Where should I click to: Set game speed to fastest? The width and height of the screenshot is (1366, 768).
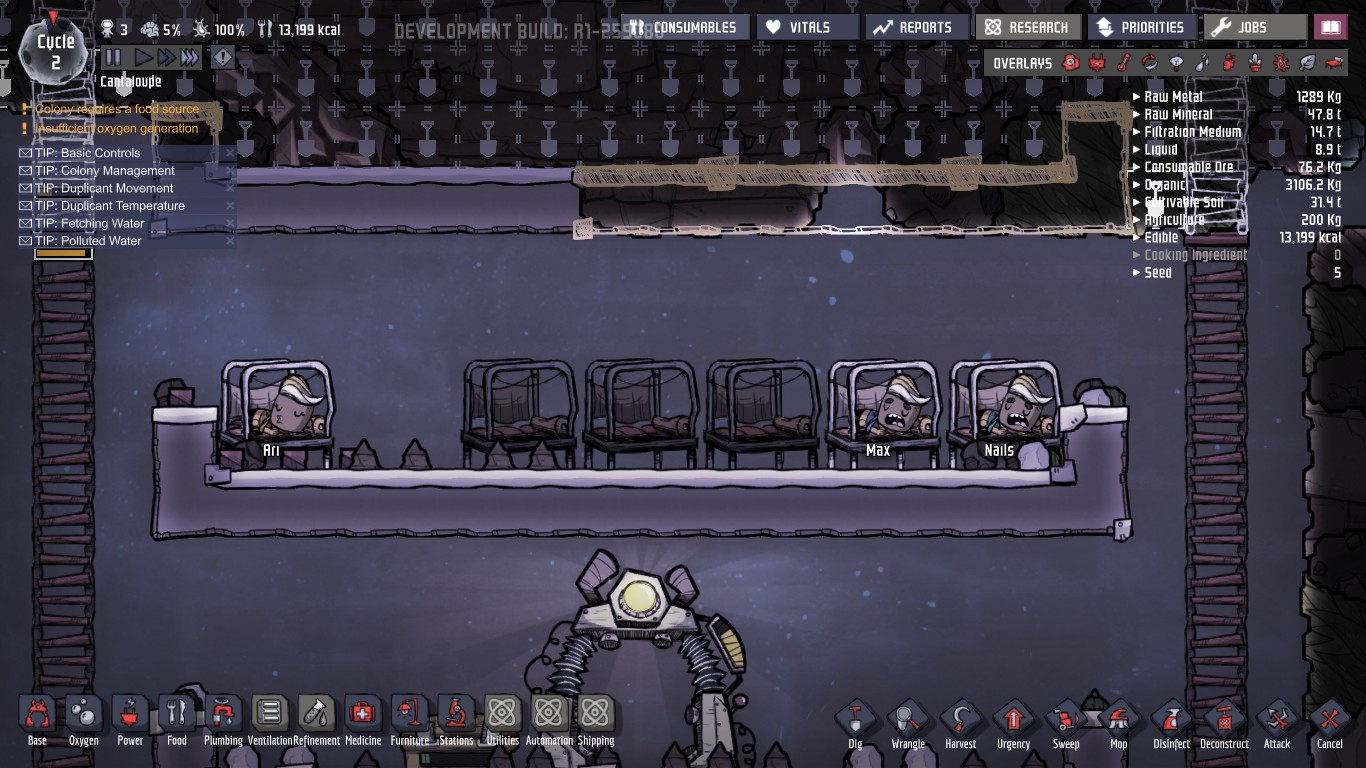coord(189,58)
